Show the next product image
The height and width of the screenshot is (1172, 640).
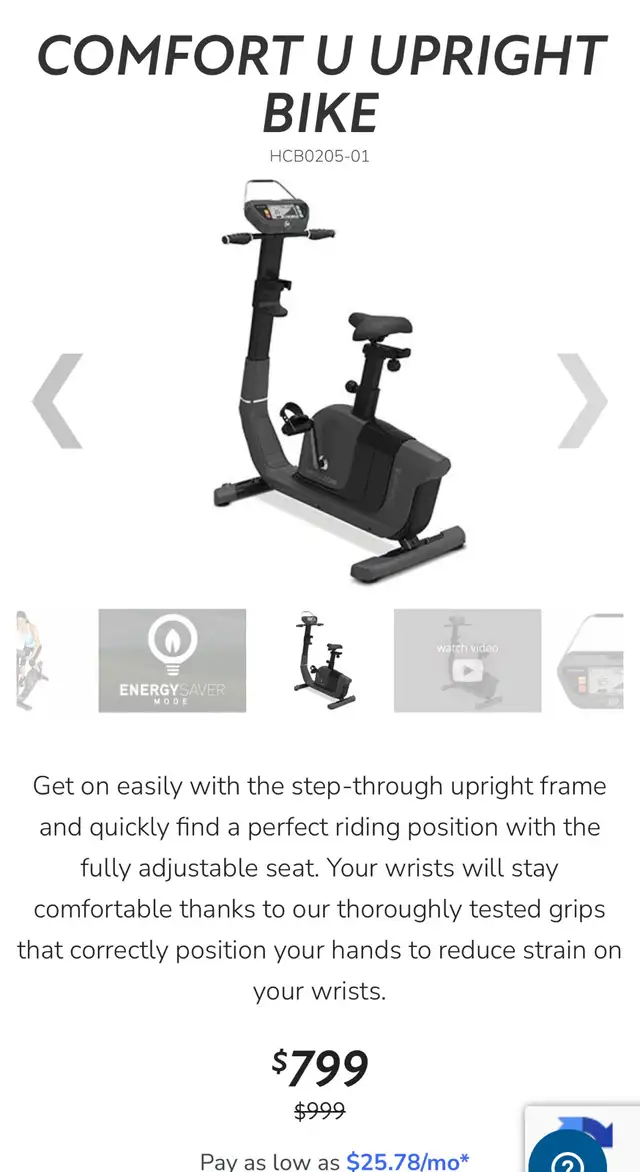click(582, 401)
